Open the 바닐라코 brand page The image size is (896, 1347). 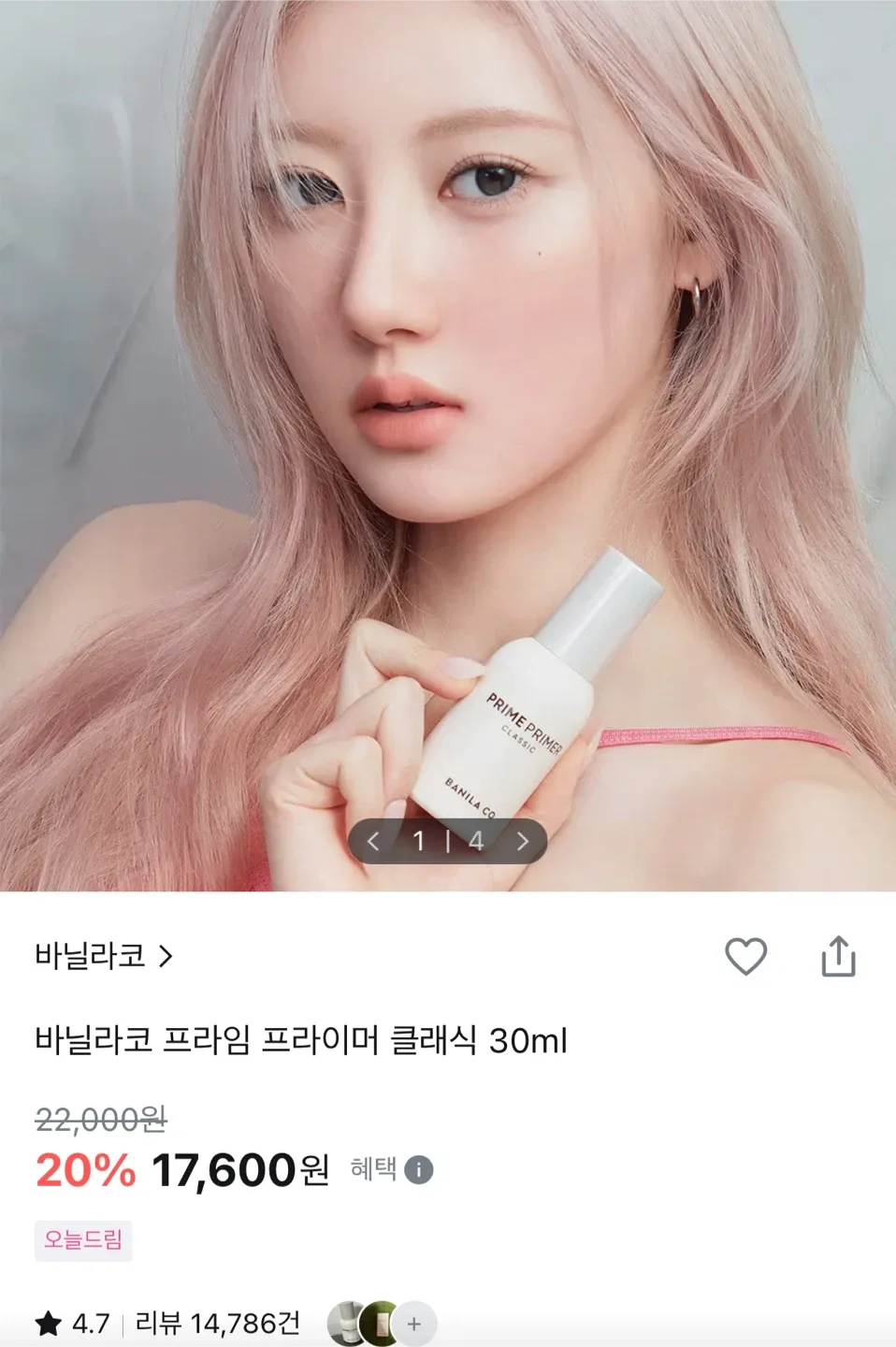pyautogui.click(x=104, y=956)
